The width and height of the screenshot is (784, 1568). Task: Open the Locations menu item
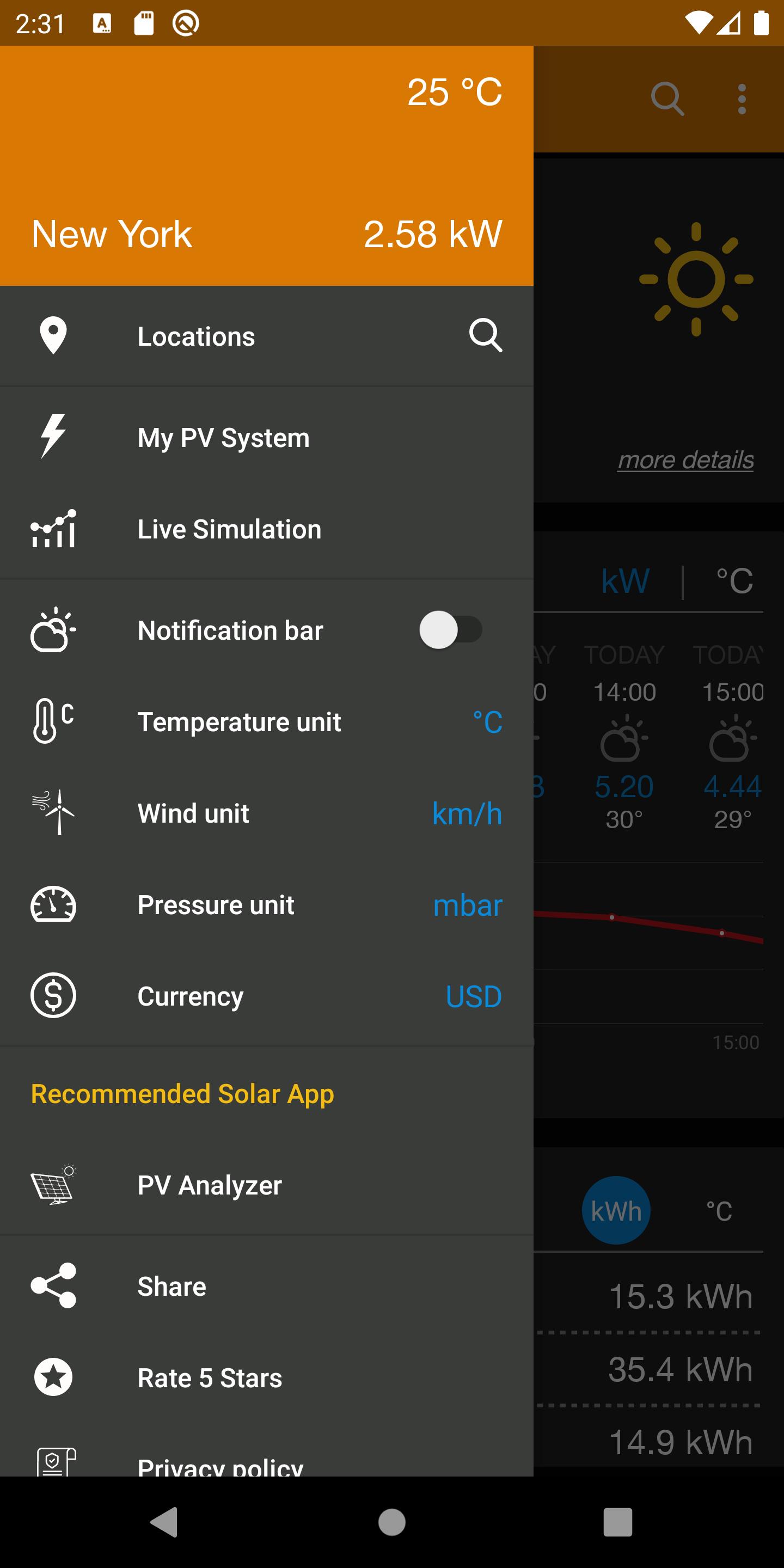point(196,336)
